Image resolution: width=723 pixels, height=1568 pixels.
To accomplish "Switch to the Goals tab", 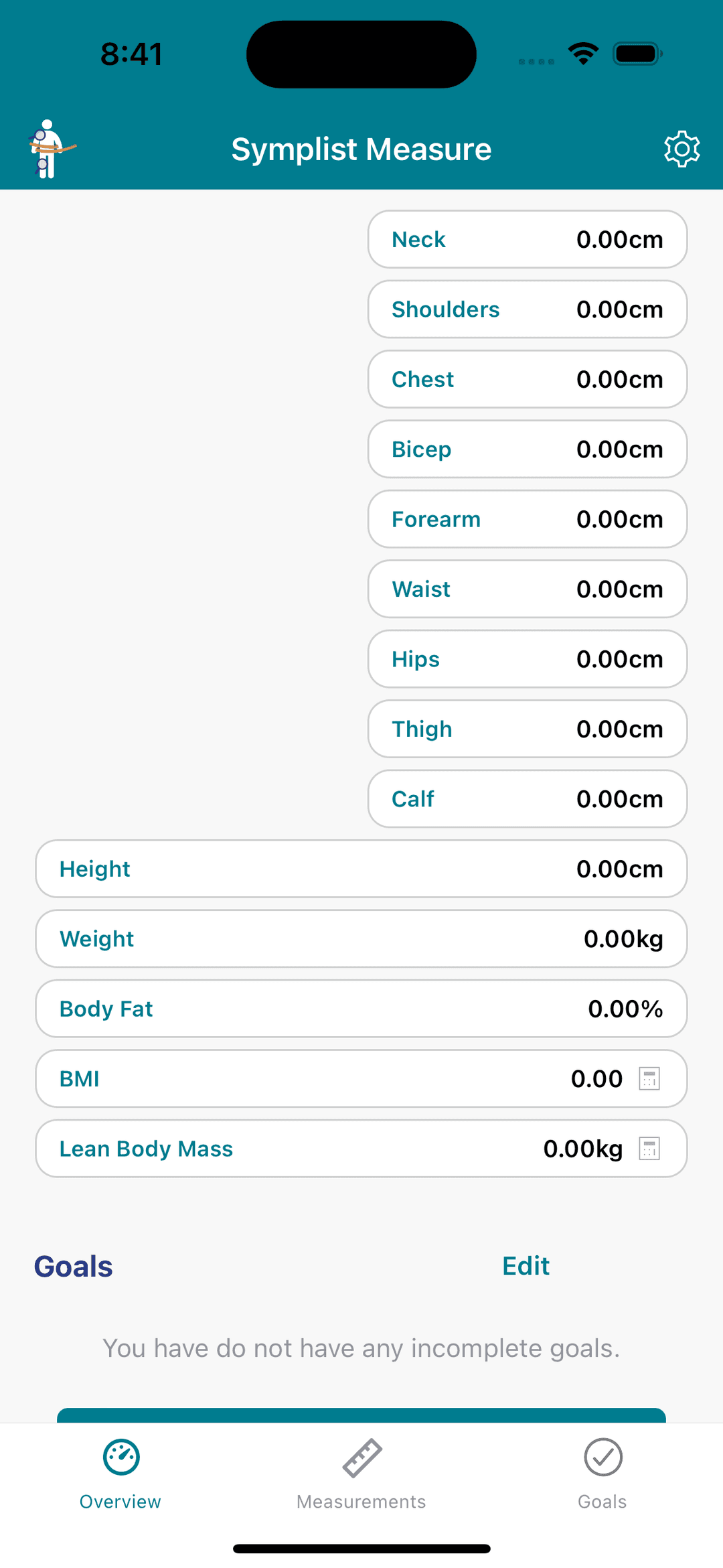I will pos(602,1474).
